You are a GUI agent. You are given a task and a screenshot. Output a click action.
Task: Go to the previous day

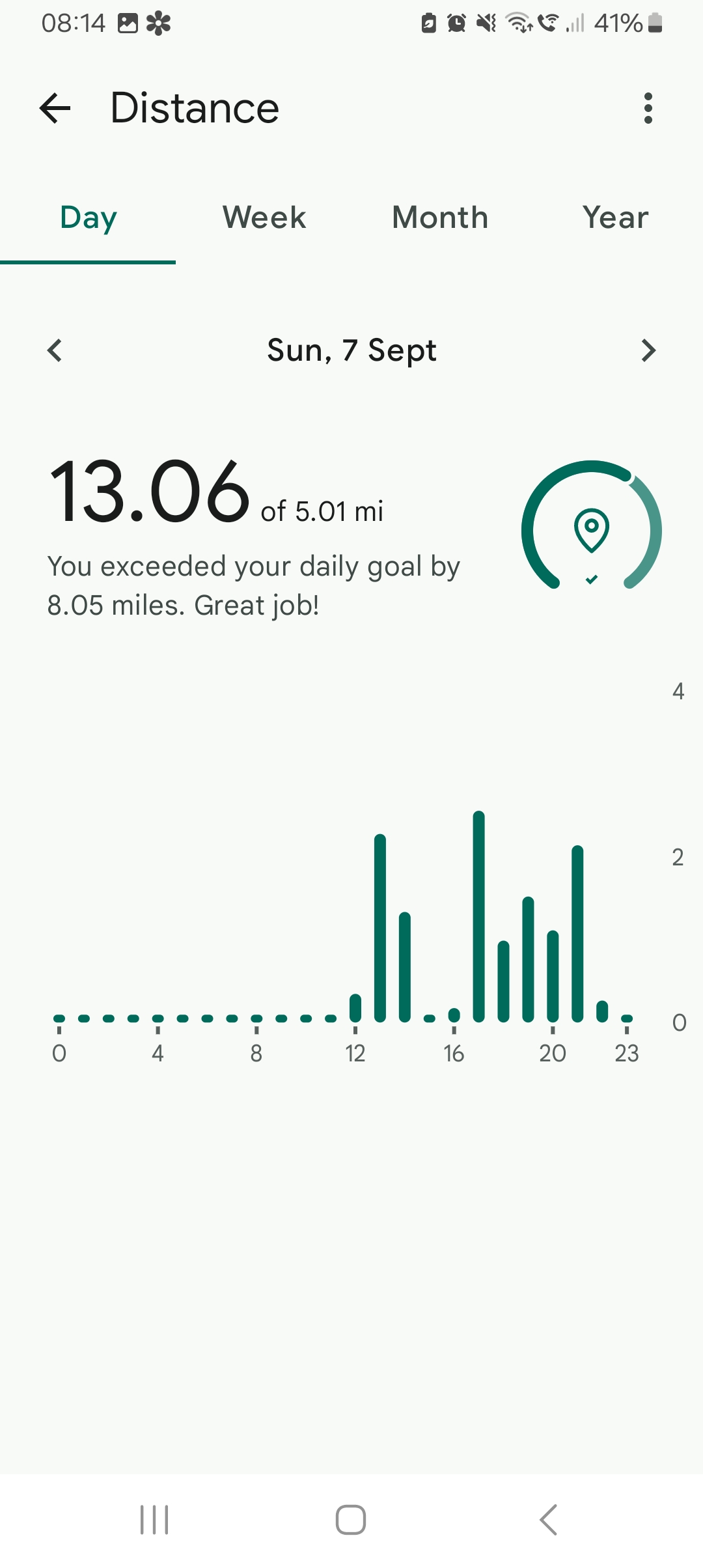pos(55,350)
